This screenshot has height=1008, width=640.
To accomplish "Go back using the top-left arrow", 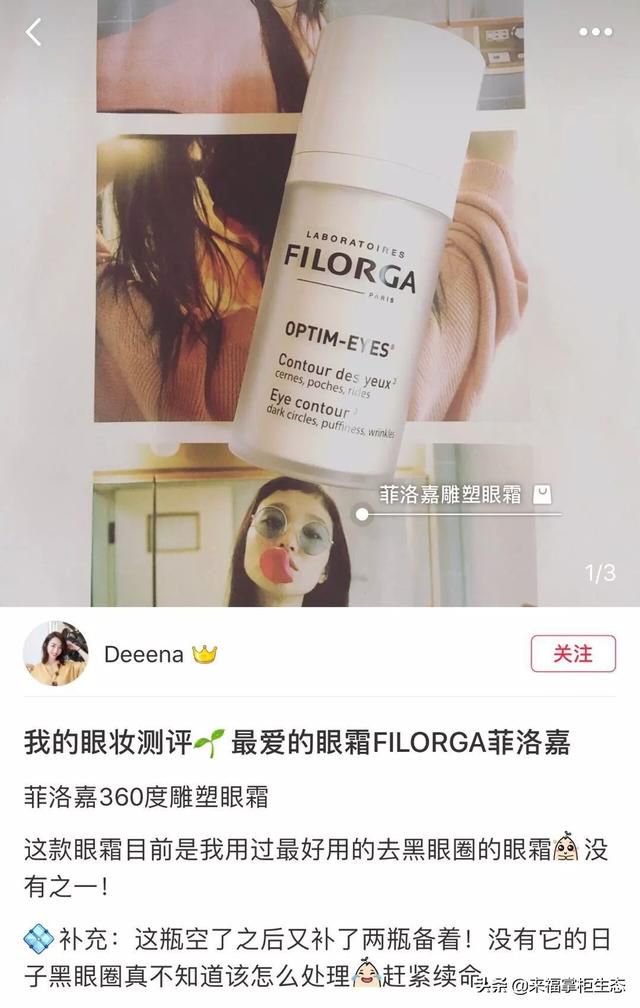I will pos(34,32).
